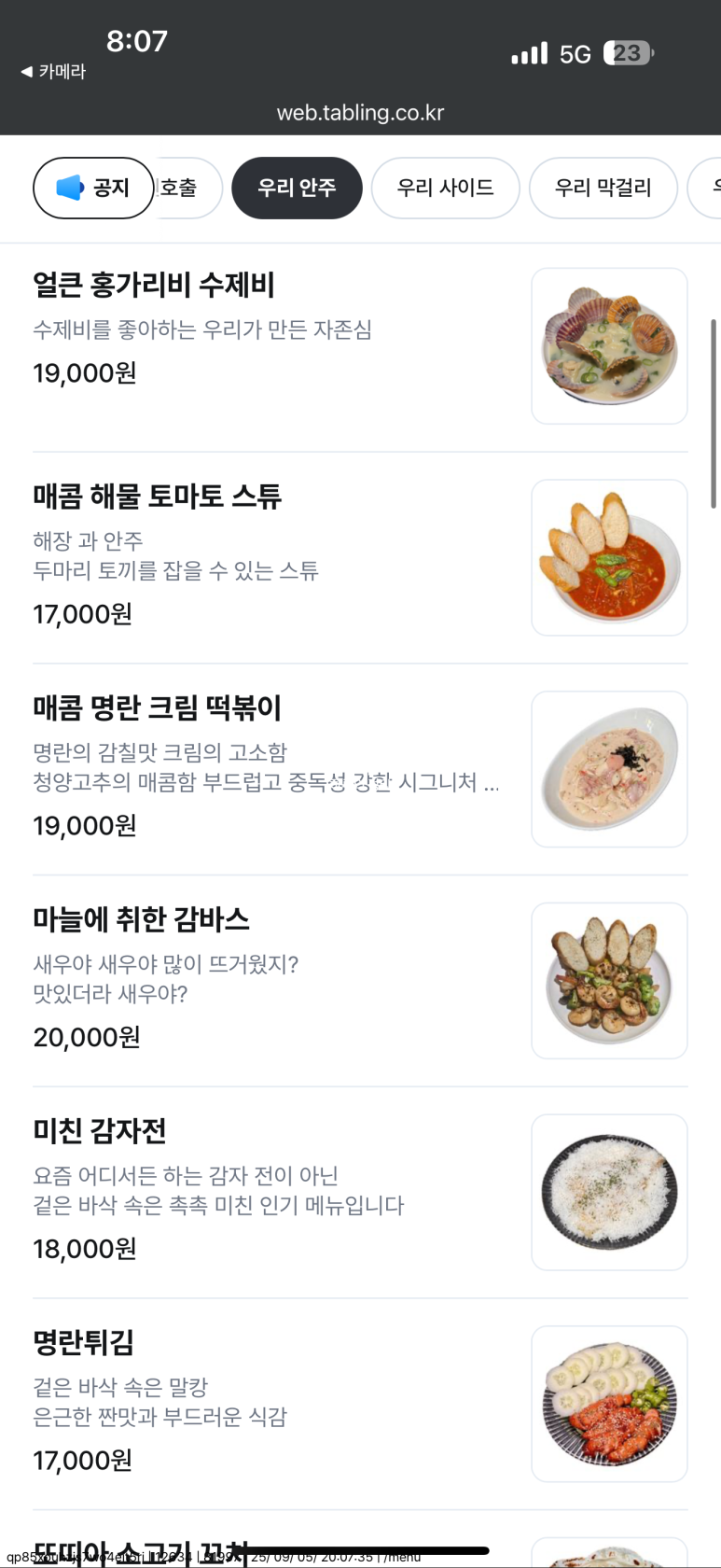Switch to the 우리 막걸리 tab

click(603, 188)
